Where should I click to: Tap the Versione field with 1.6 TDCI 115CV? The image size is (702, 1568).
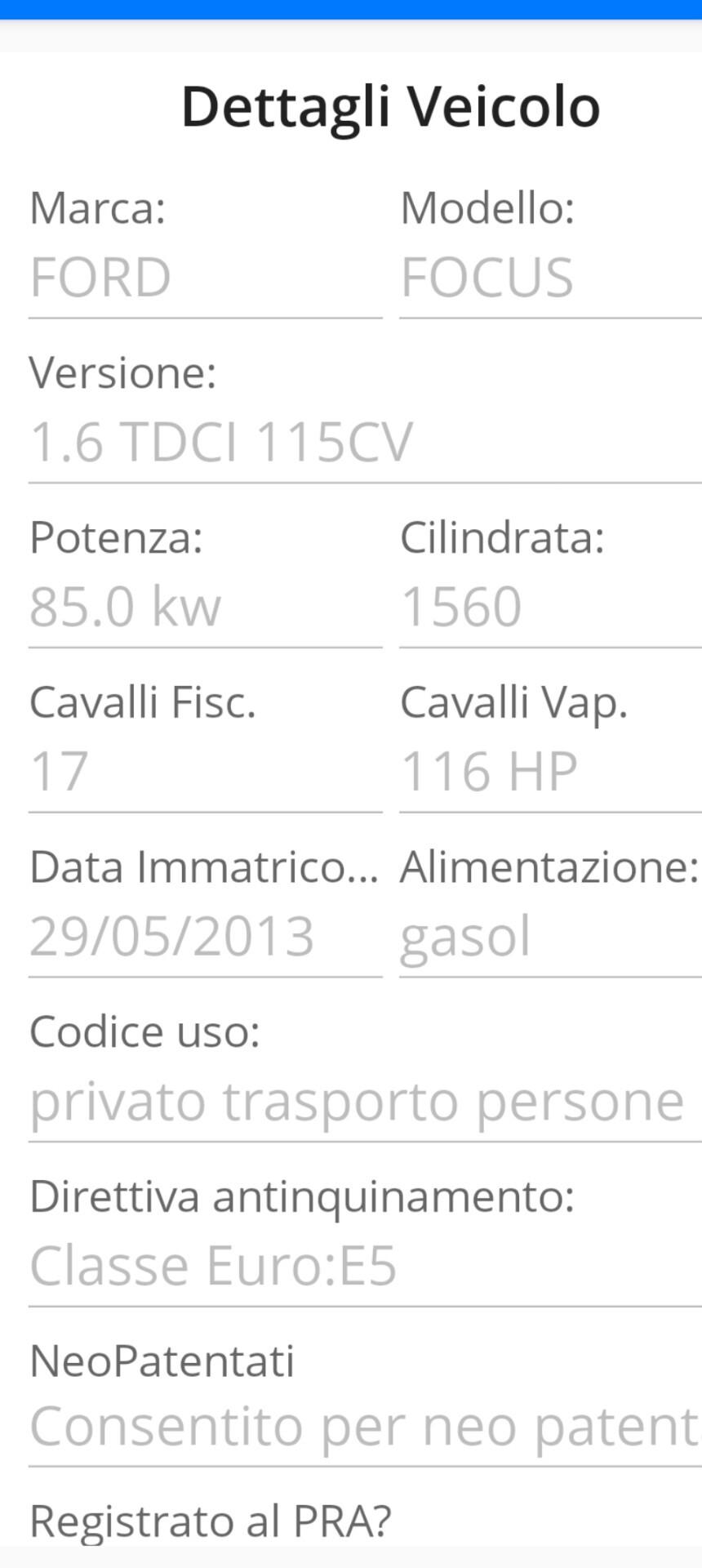point(366,443)
